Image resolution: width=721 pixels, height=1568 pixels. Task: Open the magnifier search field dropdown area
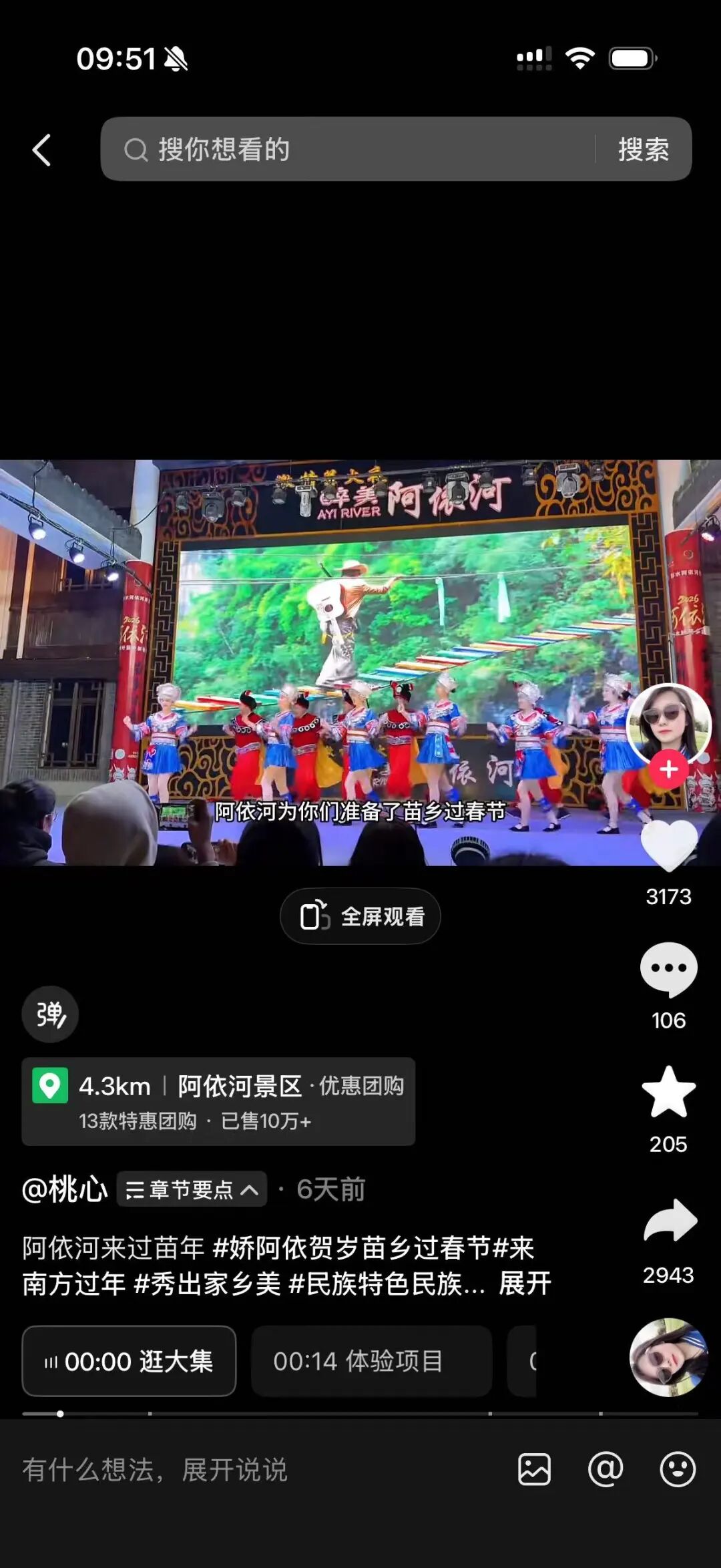point(137,150)
